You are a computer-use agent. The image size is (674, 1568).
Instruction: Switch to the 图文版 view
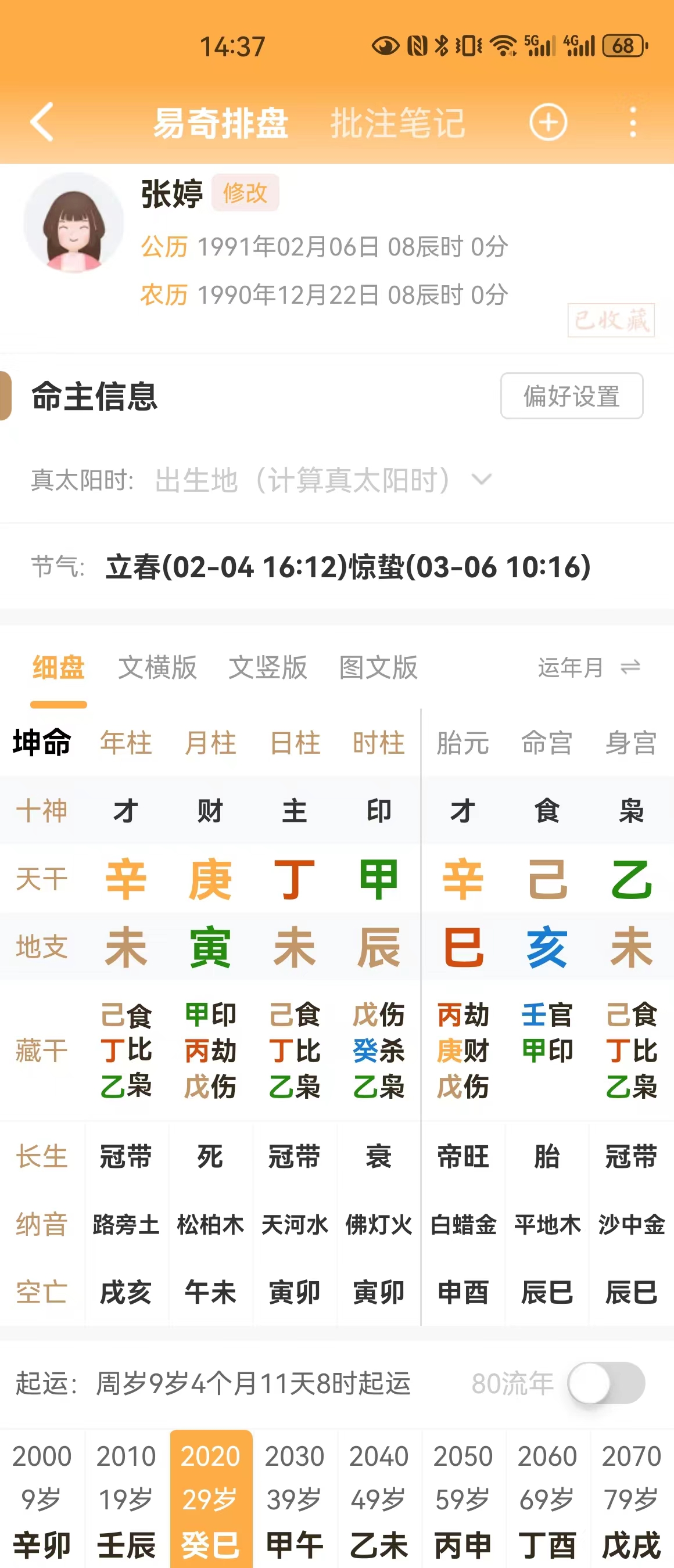[378, 668]
